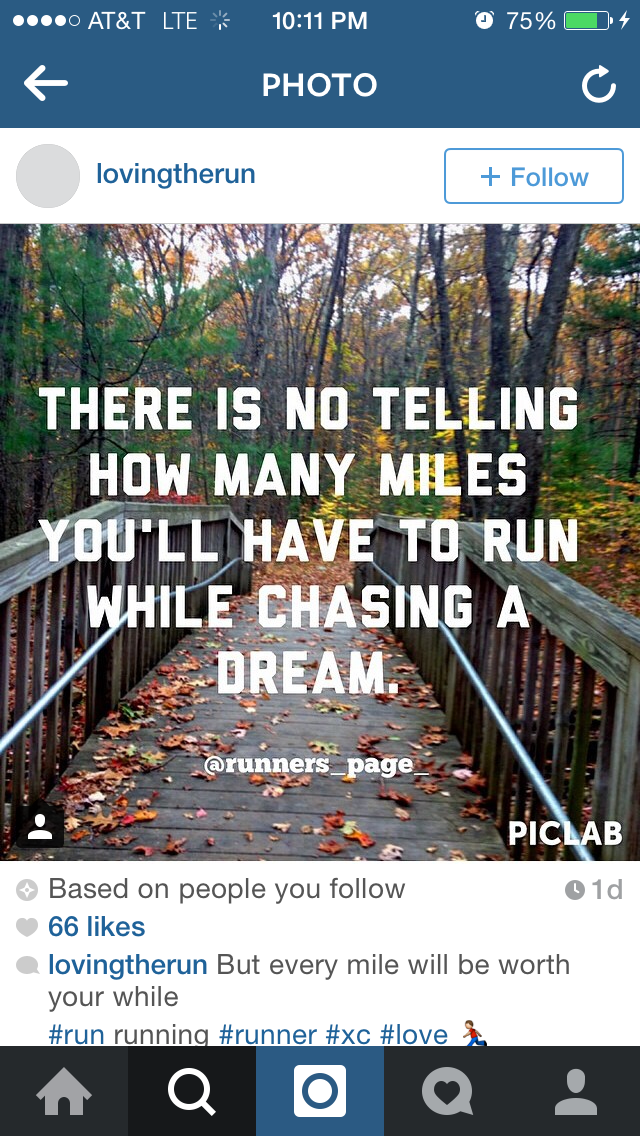Open the quote photo post
Image resolution: width=640 pixels, height=1136 pixels.
pos(320,540)
